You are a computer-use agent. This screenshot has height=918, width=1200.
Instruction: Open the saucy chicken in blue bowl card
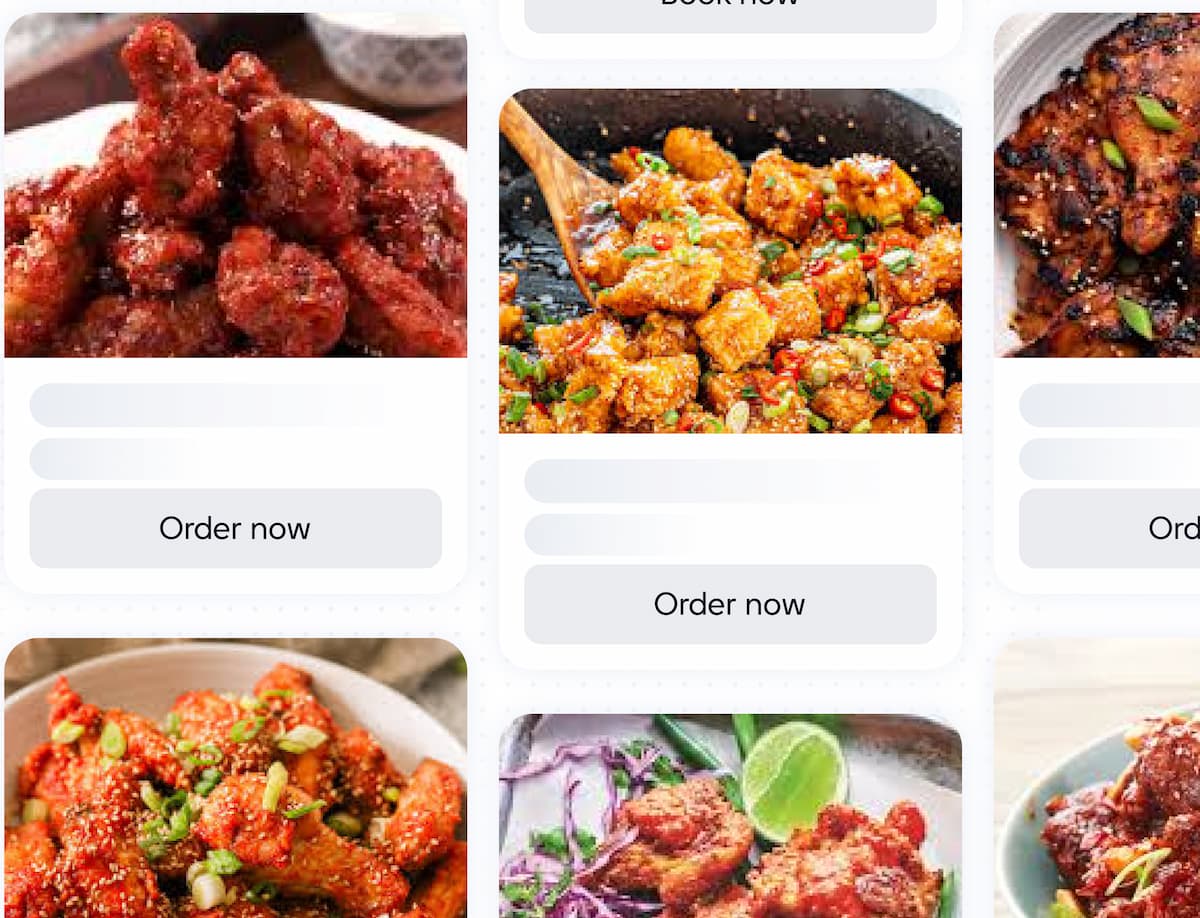click(1098, 778)
